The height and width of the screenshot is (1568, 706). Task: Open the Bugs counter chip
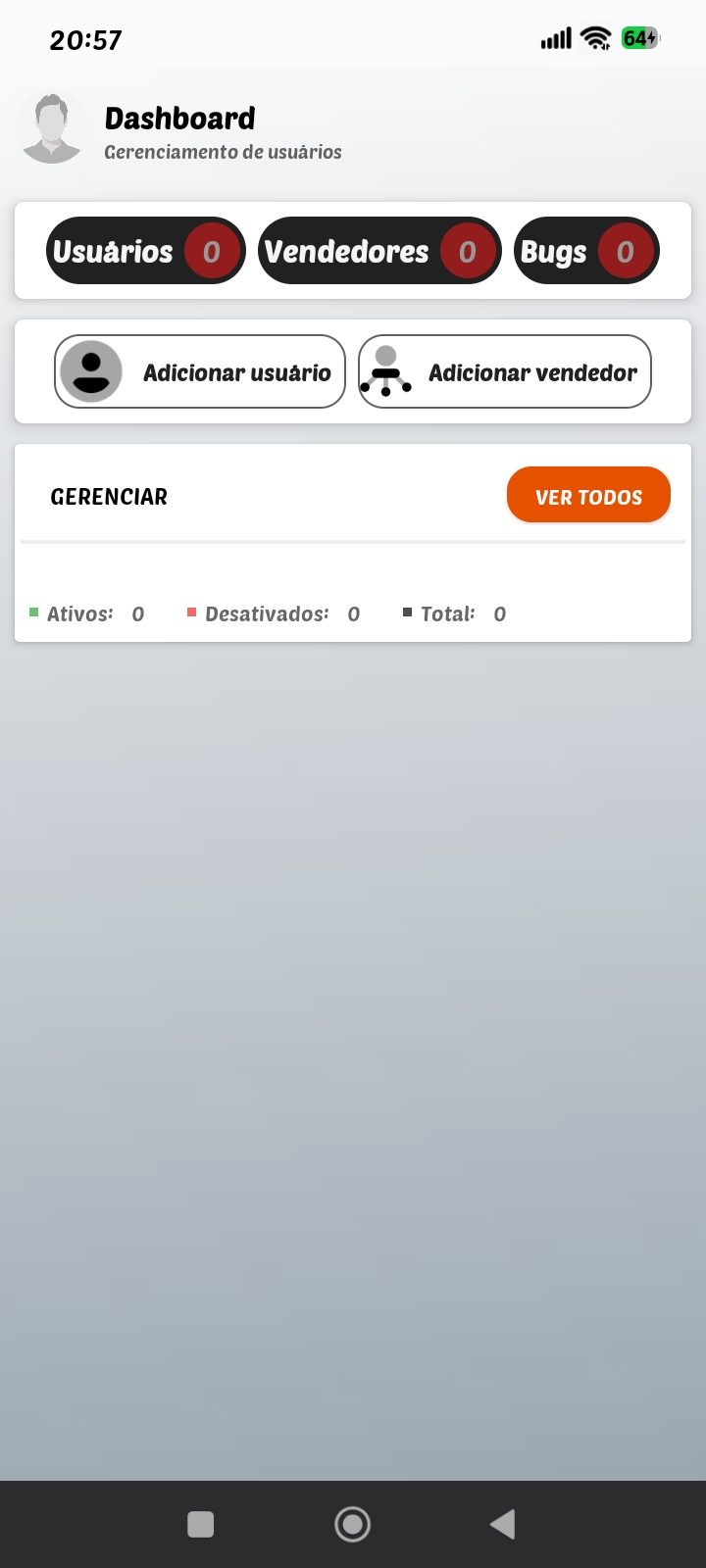(586, 251)
